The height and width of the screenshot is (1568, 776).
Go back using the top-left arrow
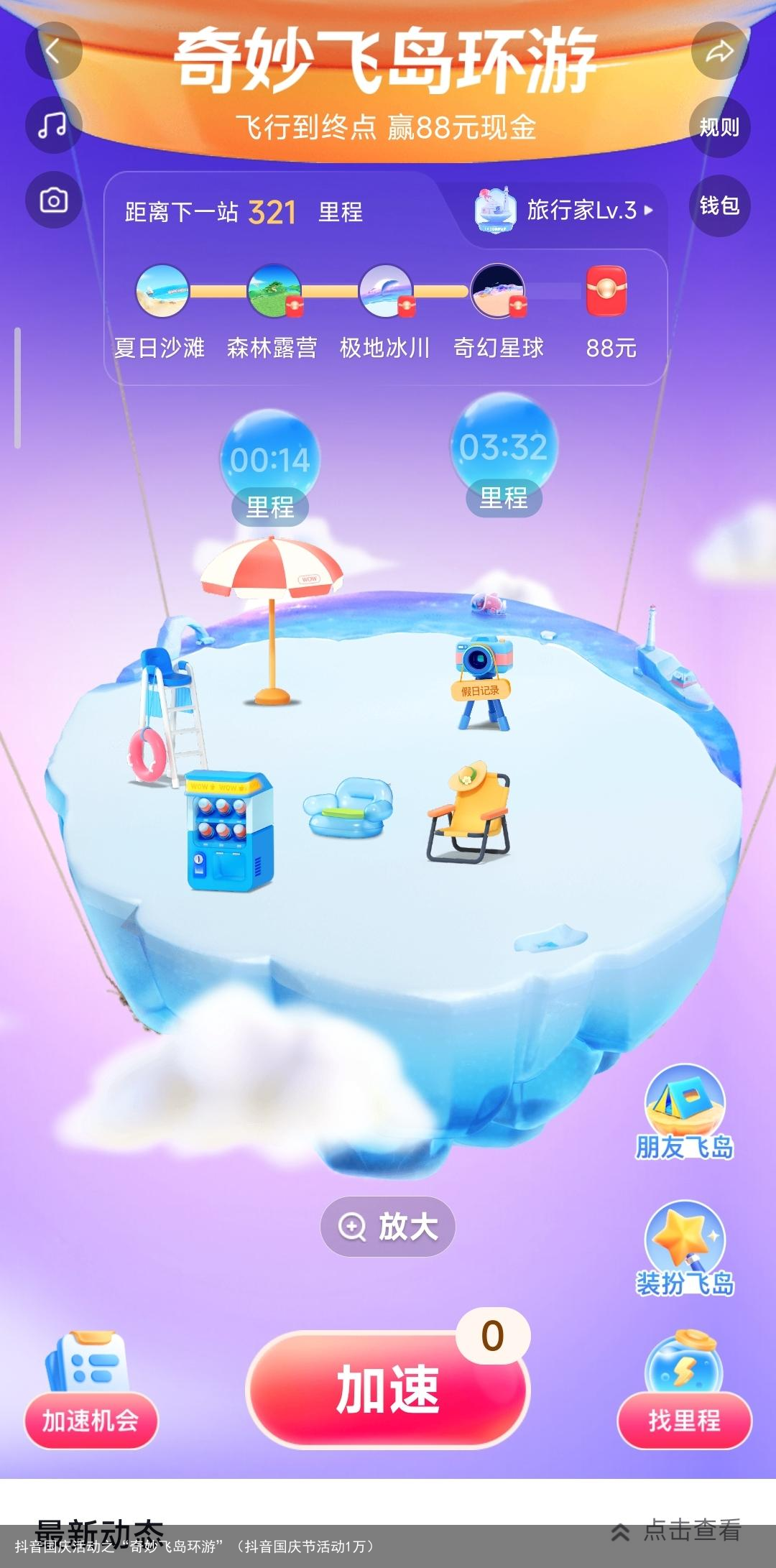point(53,51)
